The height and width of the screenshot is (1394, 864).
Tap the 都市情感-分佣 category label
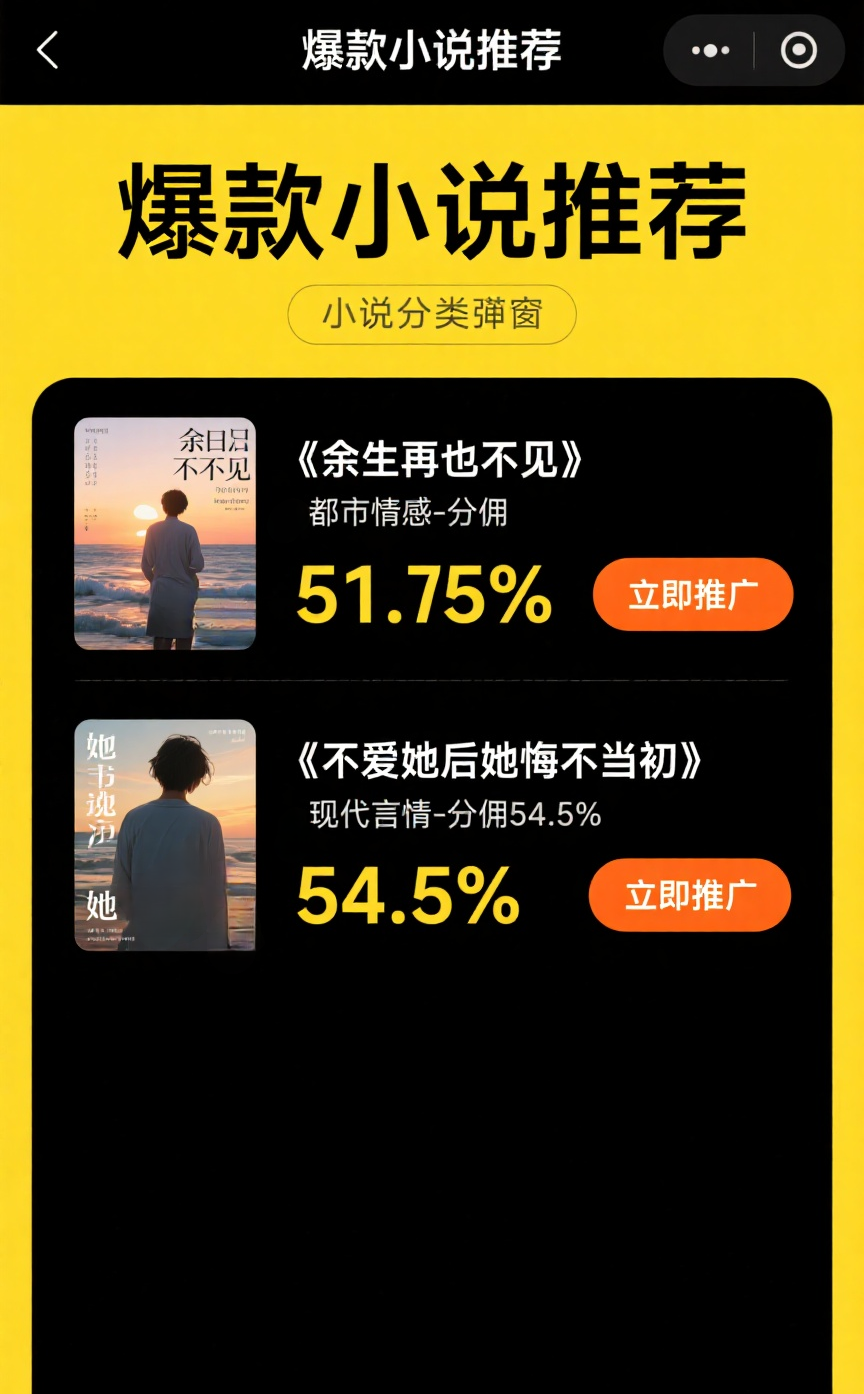398,514
